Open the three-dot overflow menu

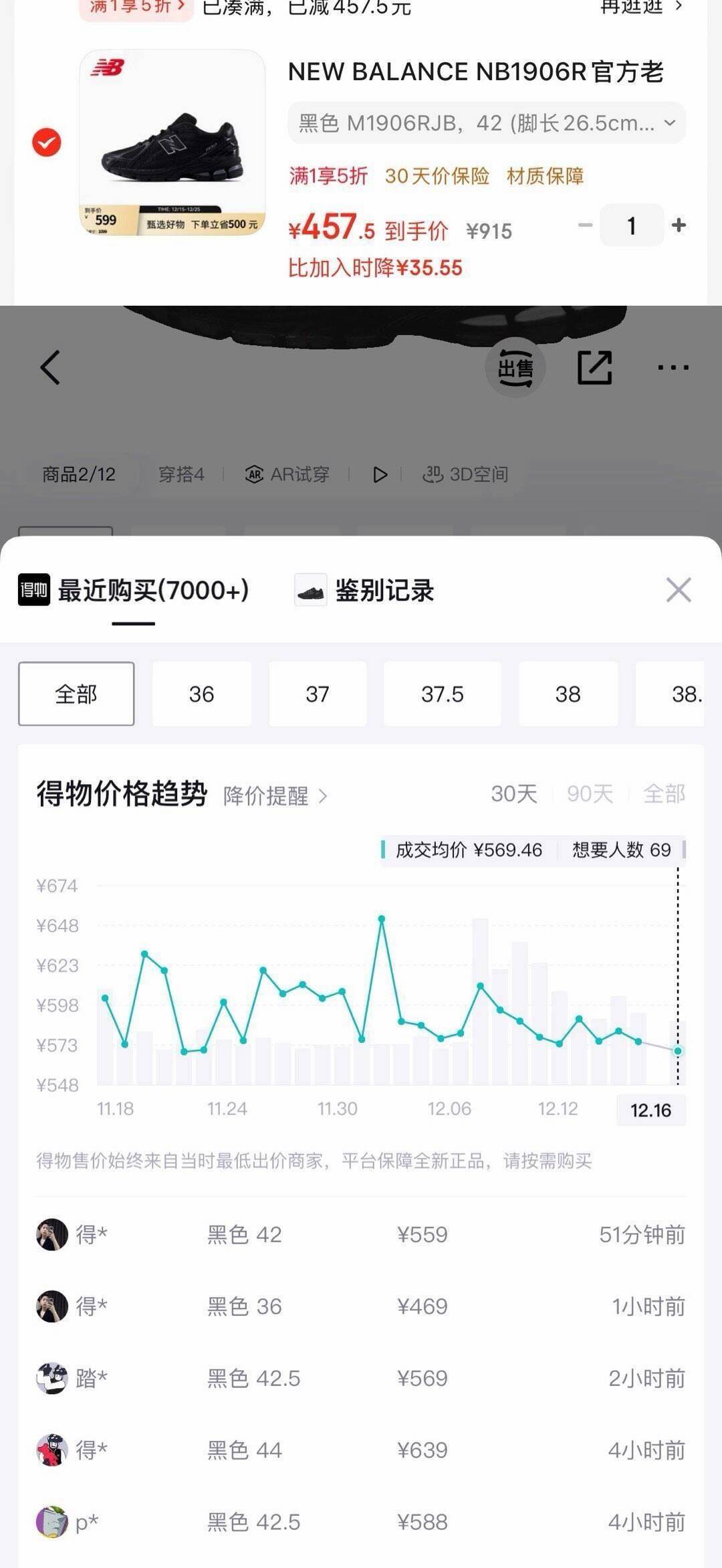(x=673, y=367)
